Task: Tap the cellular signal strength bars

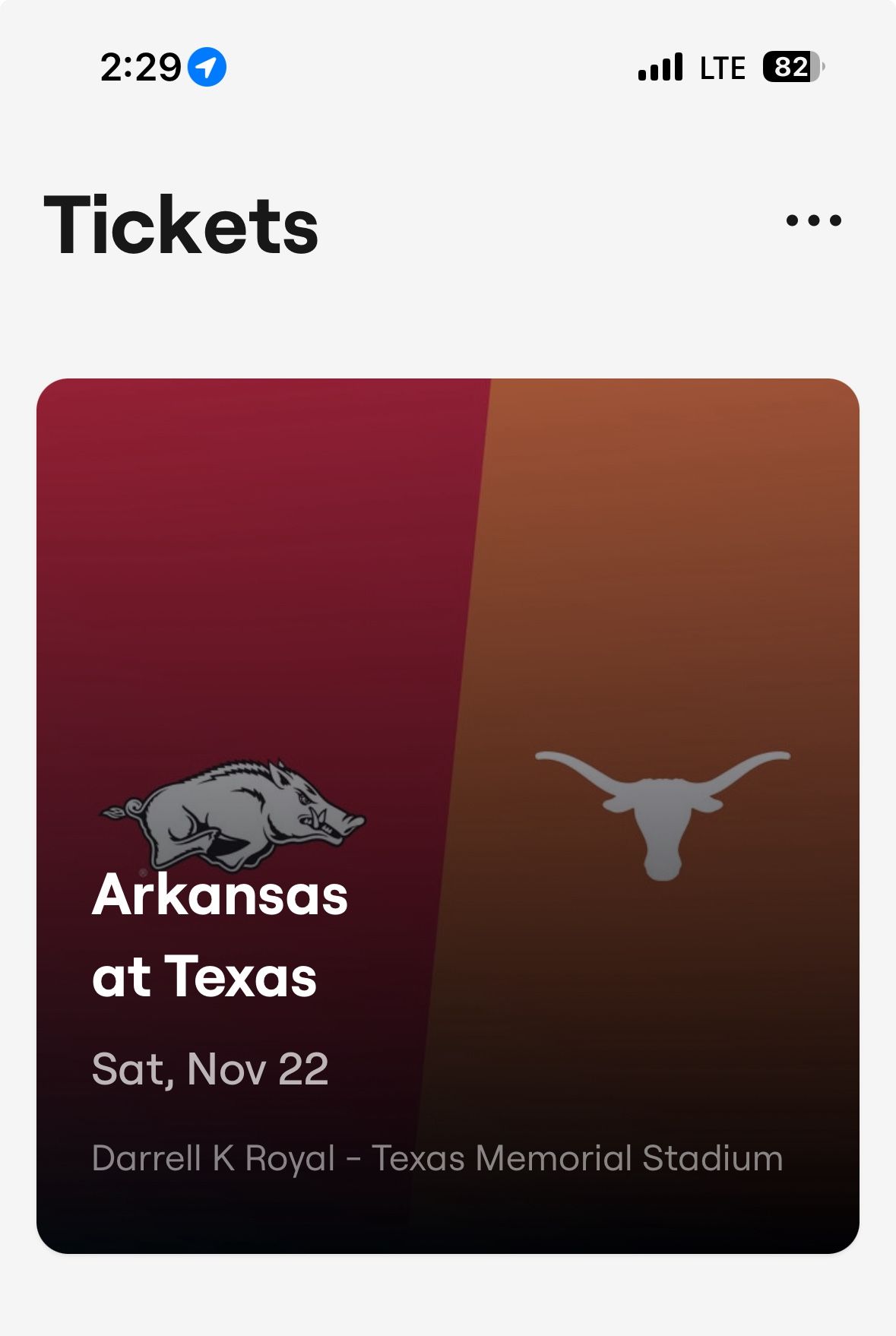Action: [661, 67]
